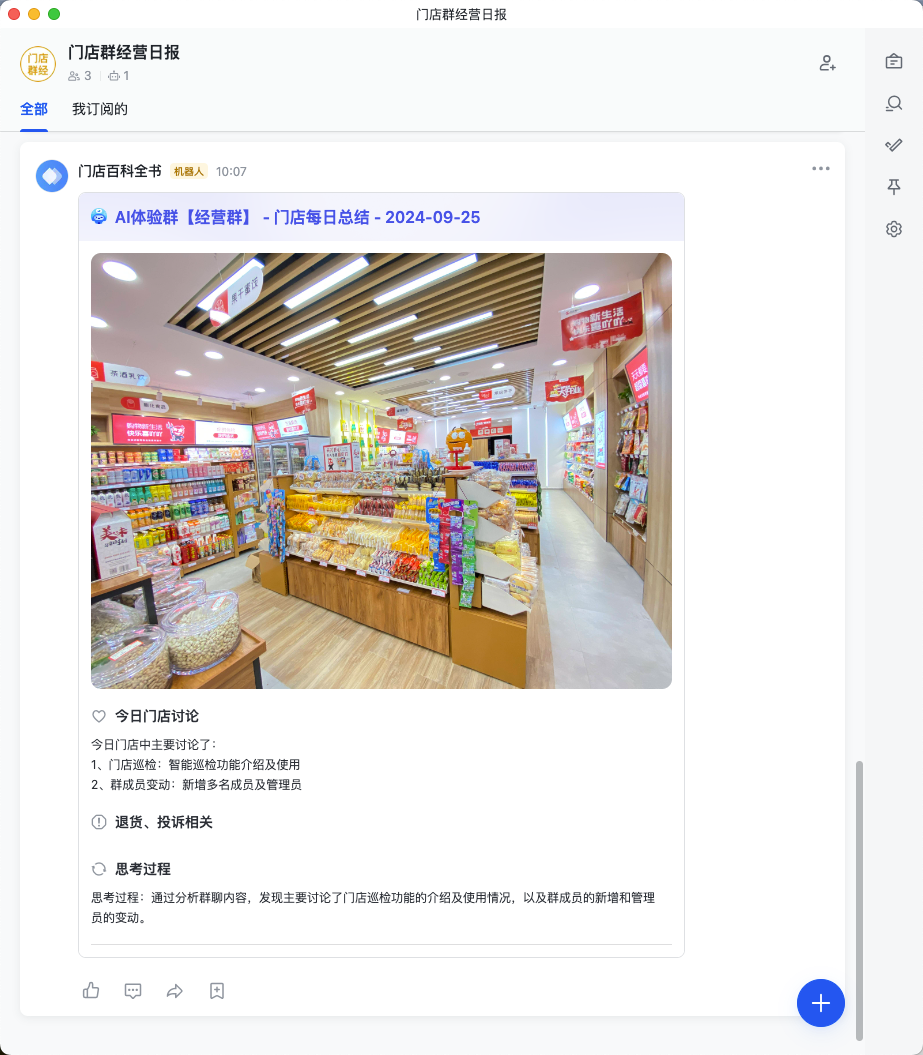This screenshot has width=923, height=1055.
Task: Close the window with the red button
Action: point(14,14)
